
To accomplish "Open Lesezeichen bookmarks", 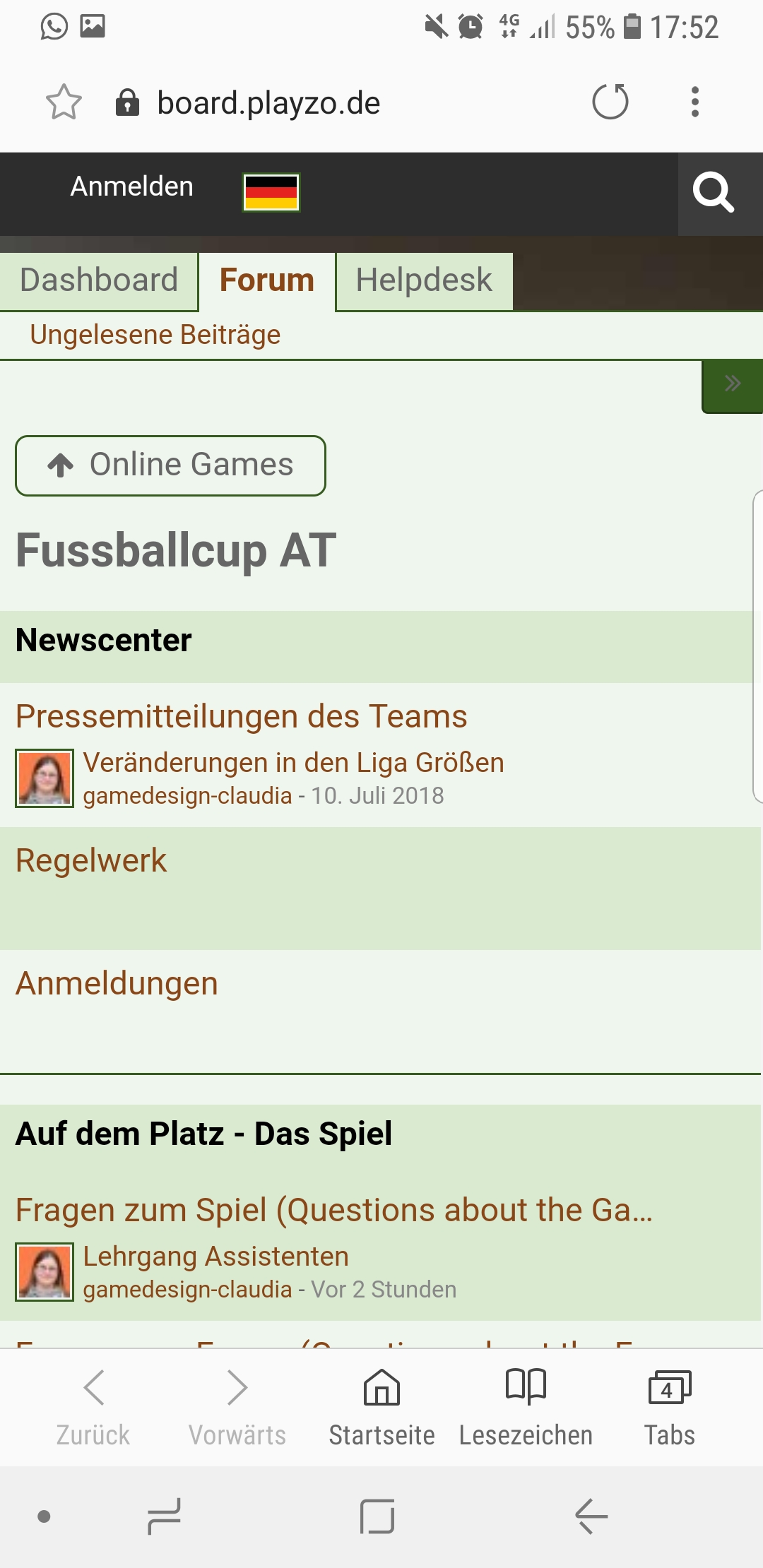I will tap(526, 1404).
